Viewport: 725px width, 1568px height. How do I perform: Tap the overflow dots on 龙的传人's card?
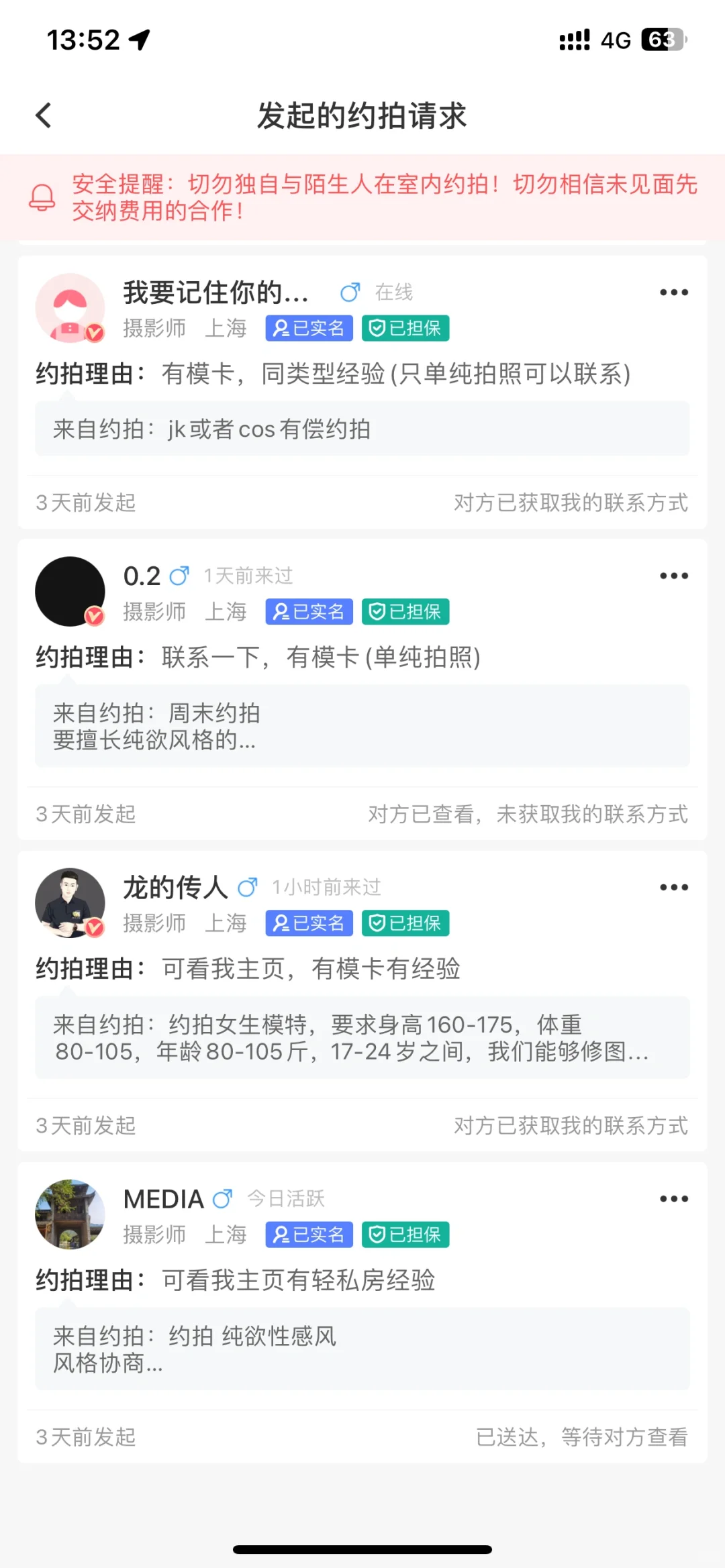(673, 887)
